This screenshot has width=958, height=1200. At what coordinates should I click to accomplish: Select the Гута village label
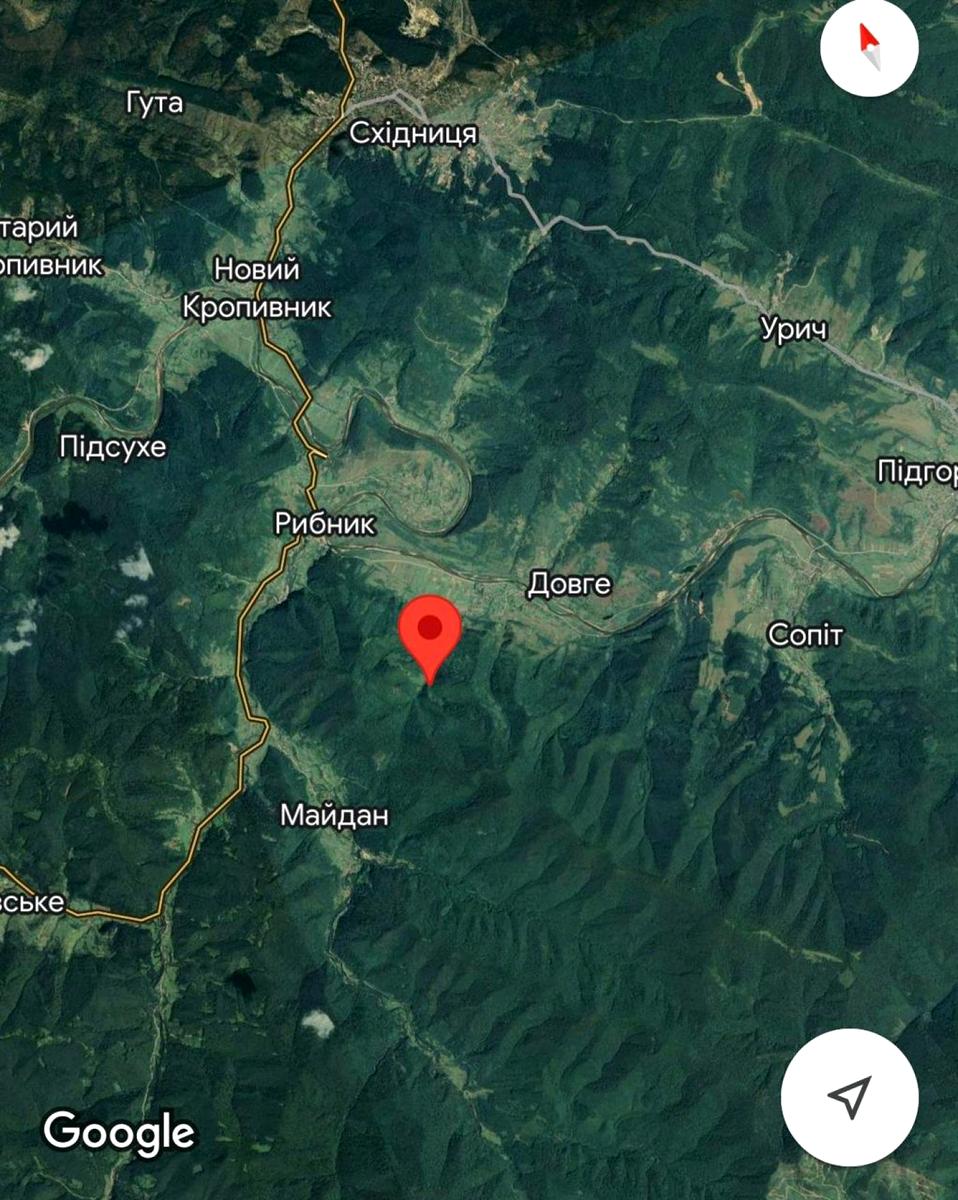pyautogui.click(x=155, y=101)
